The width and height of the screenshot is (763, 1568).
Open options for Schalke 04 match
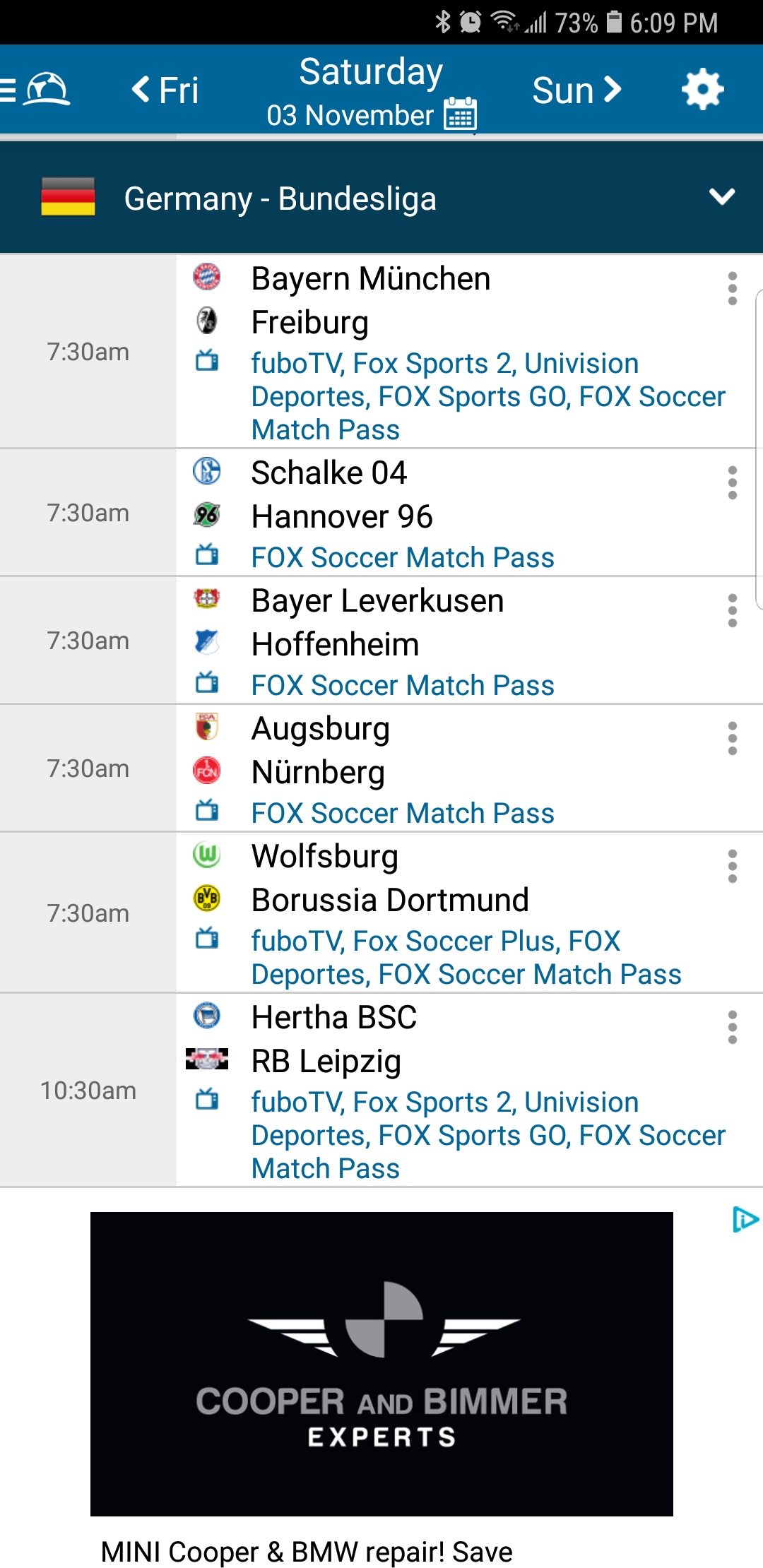click(732, 482)
